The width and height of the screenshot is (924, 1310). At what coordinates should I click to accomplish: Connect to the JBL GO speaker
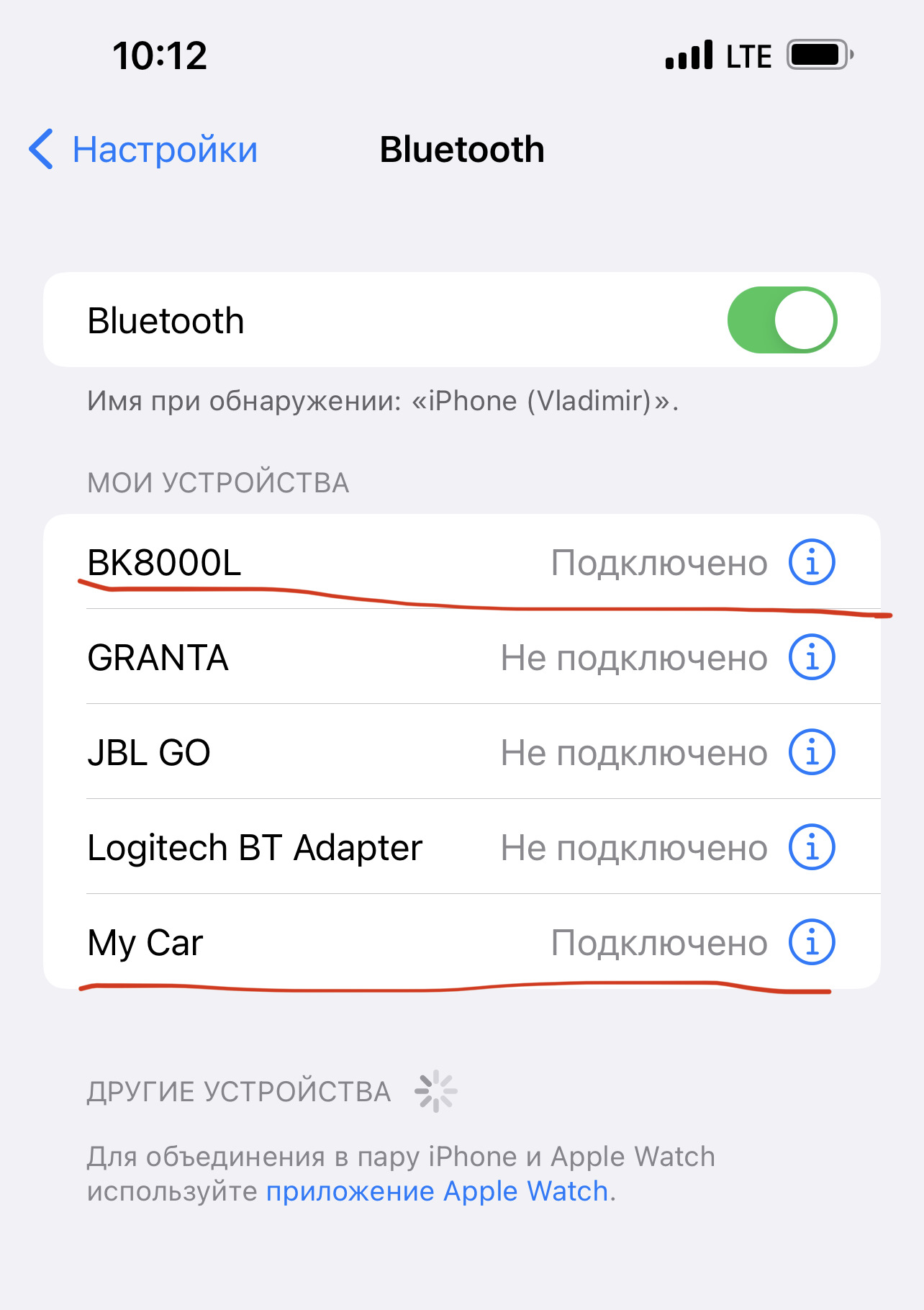360,752
